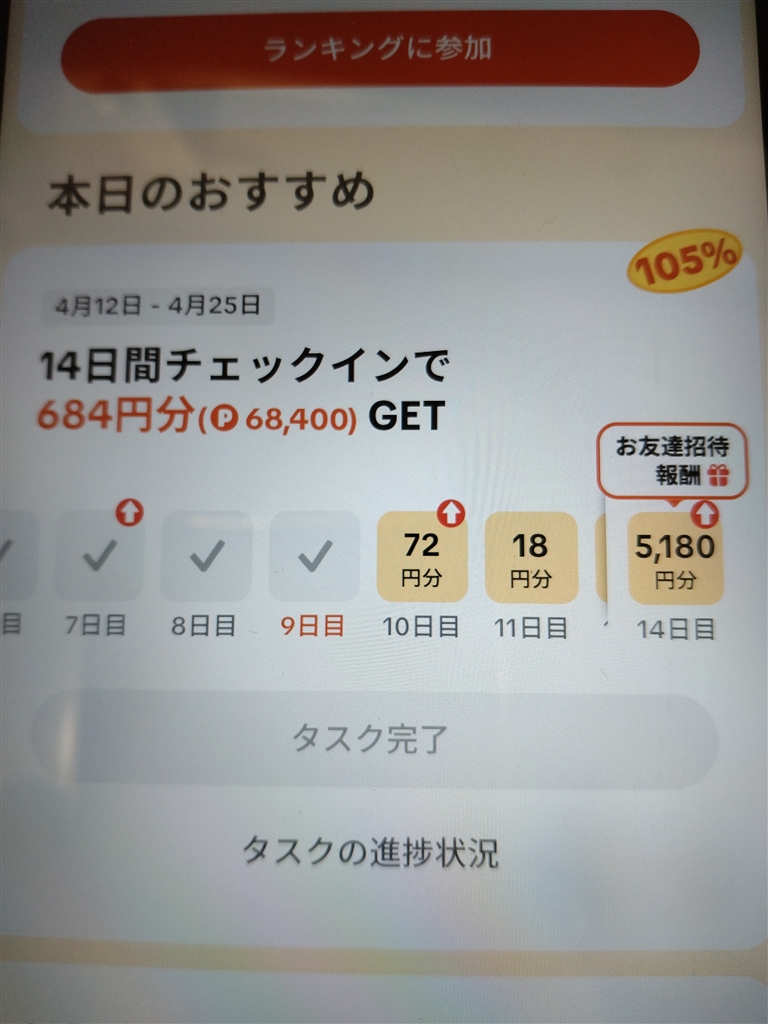This screenshot has height=1024, width=768.
Task: Tap the checked 7日目 tile
Action: pos(98,556)
